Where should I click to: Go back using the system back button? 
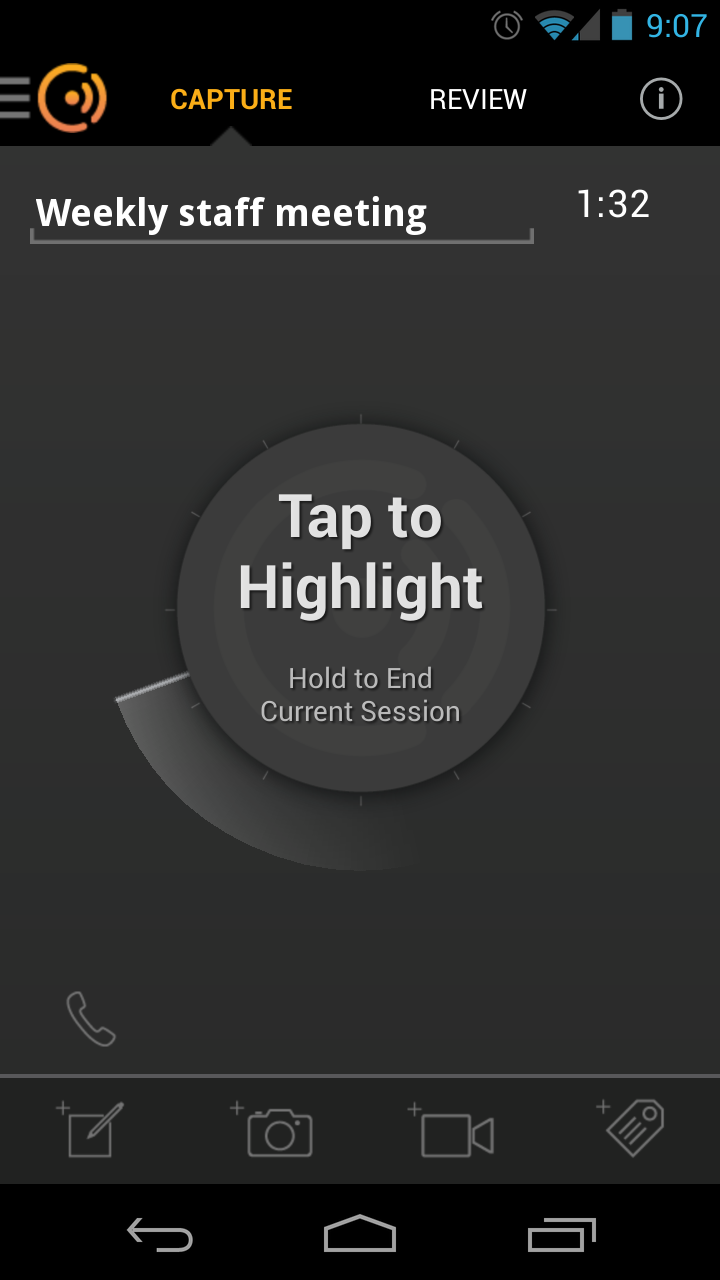[160, 1234]
